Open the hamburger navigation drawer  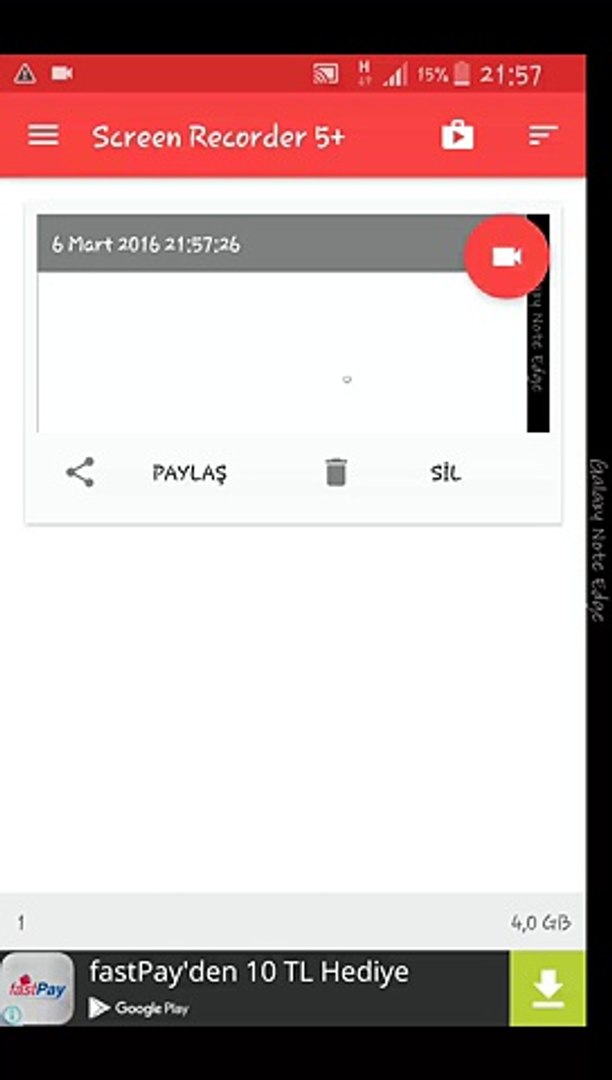tap(43, 136)
